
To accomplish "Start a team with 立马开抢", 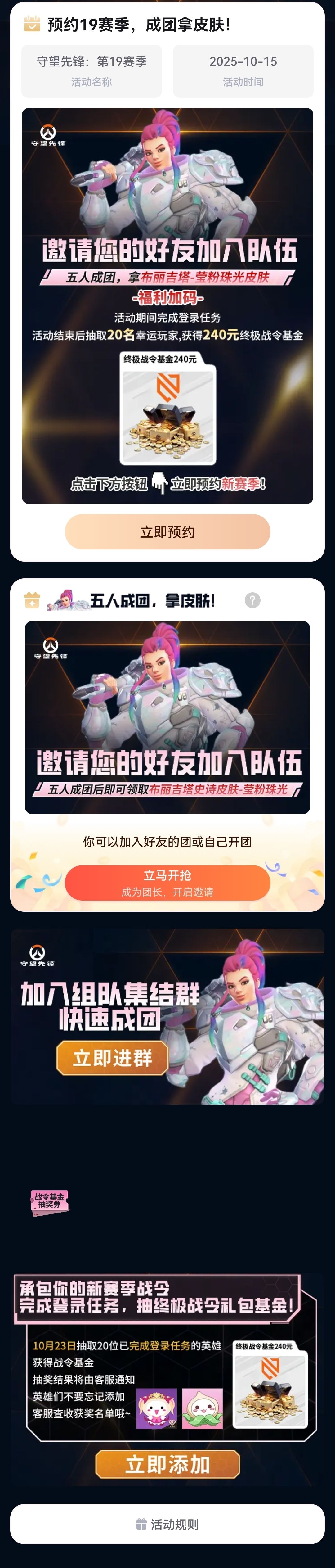I will (167, 882).
